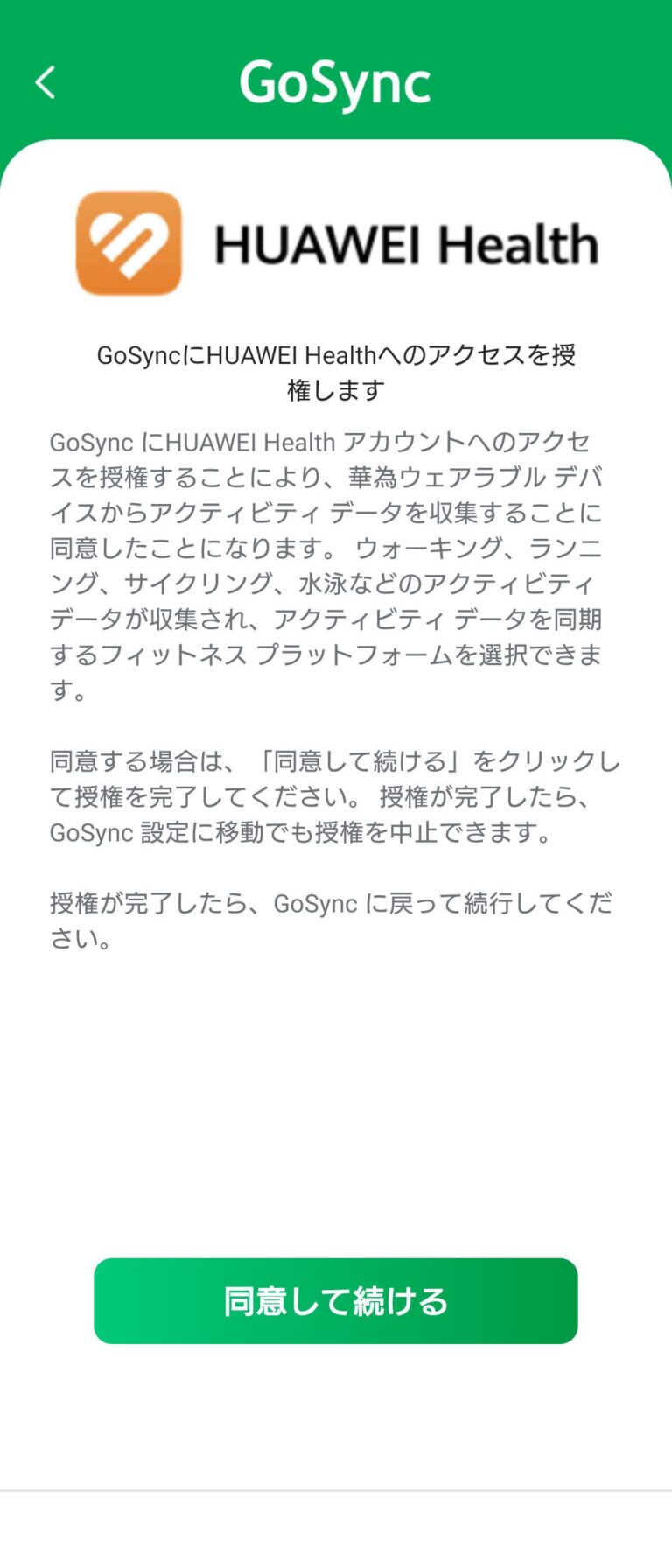The height and width of the screenshot is (1568, 672).
Task: Go back using the header arrow
Action: point(45,83)
